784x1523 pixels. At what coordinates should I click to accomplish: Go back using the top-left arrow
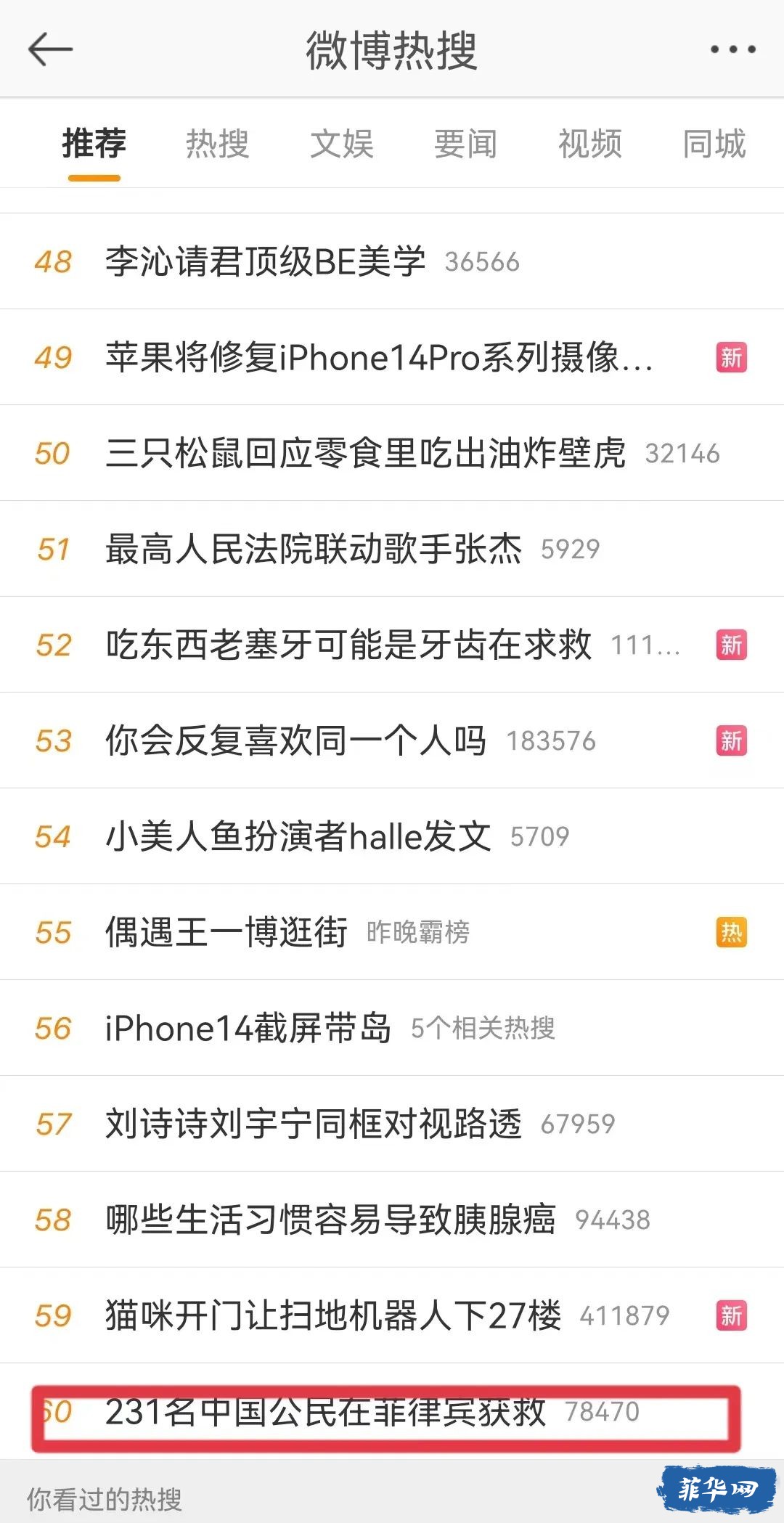click(x=50, y=49)
